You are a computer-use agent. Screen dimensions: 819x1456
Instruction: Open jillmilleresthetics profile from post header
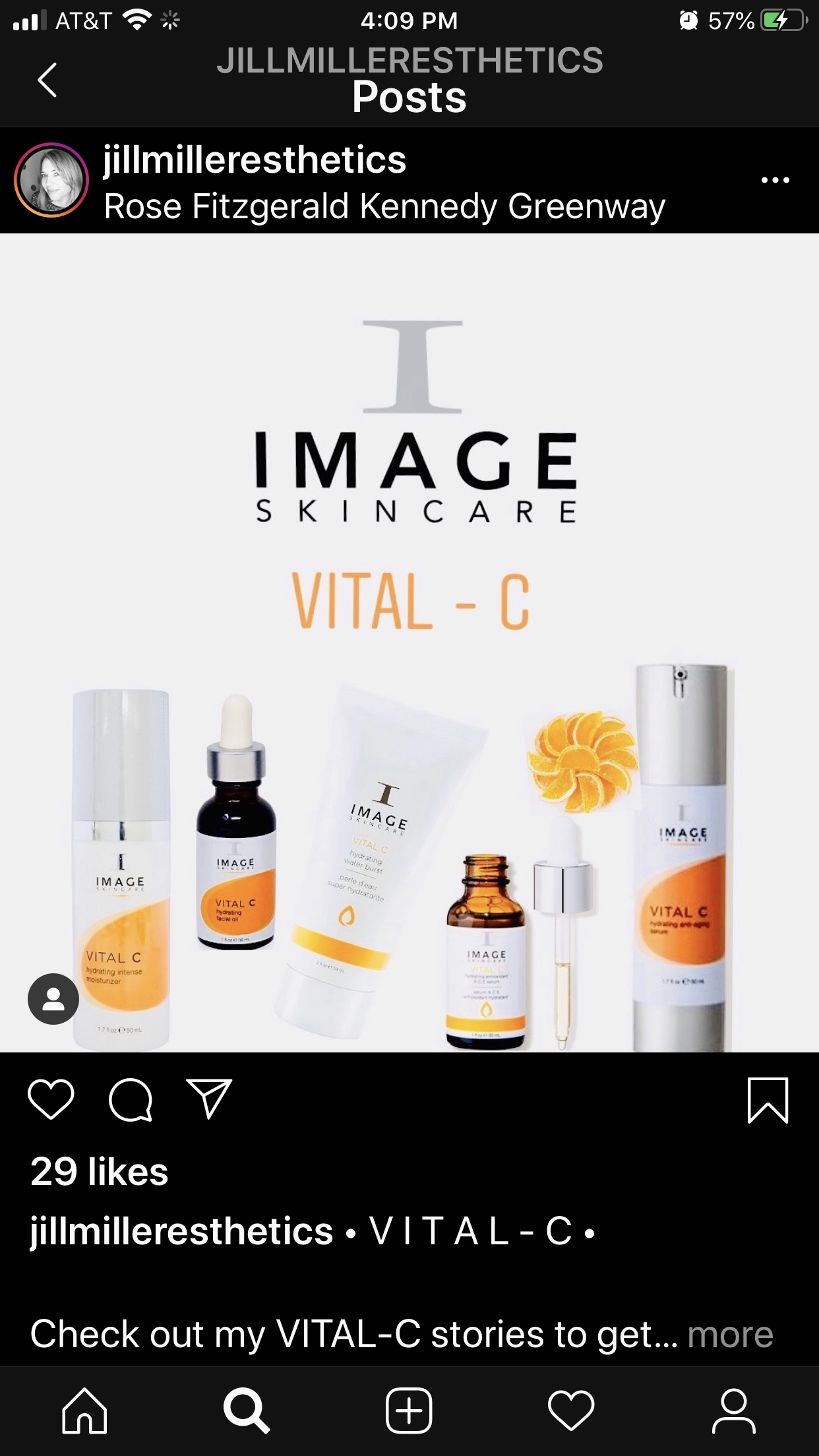[x=255, y=160]
